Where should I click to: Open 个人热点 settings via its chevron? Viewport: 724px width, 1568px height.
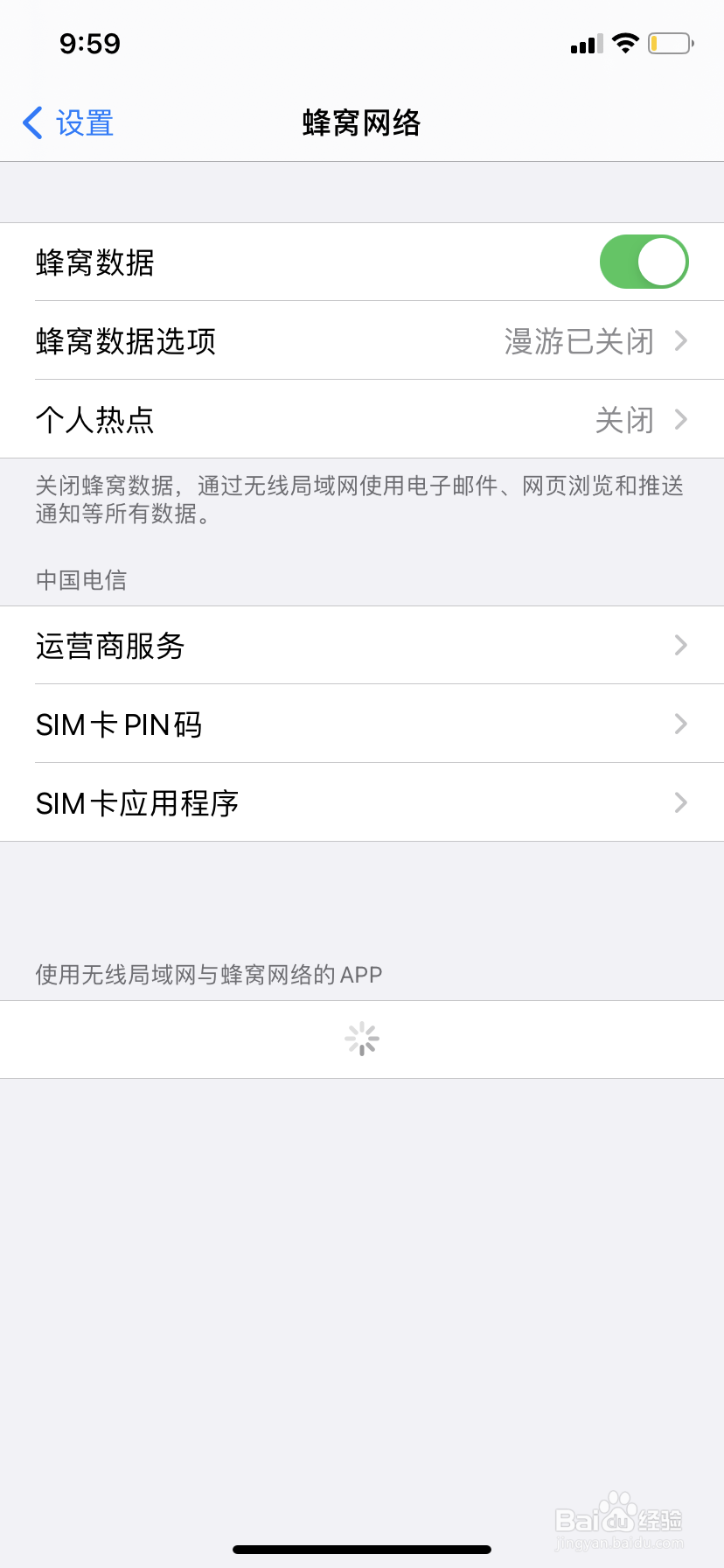click(x=680, y=420)
